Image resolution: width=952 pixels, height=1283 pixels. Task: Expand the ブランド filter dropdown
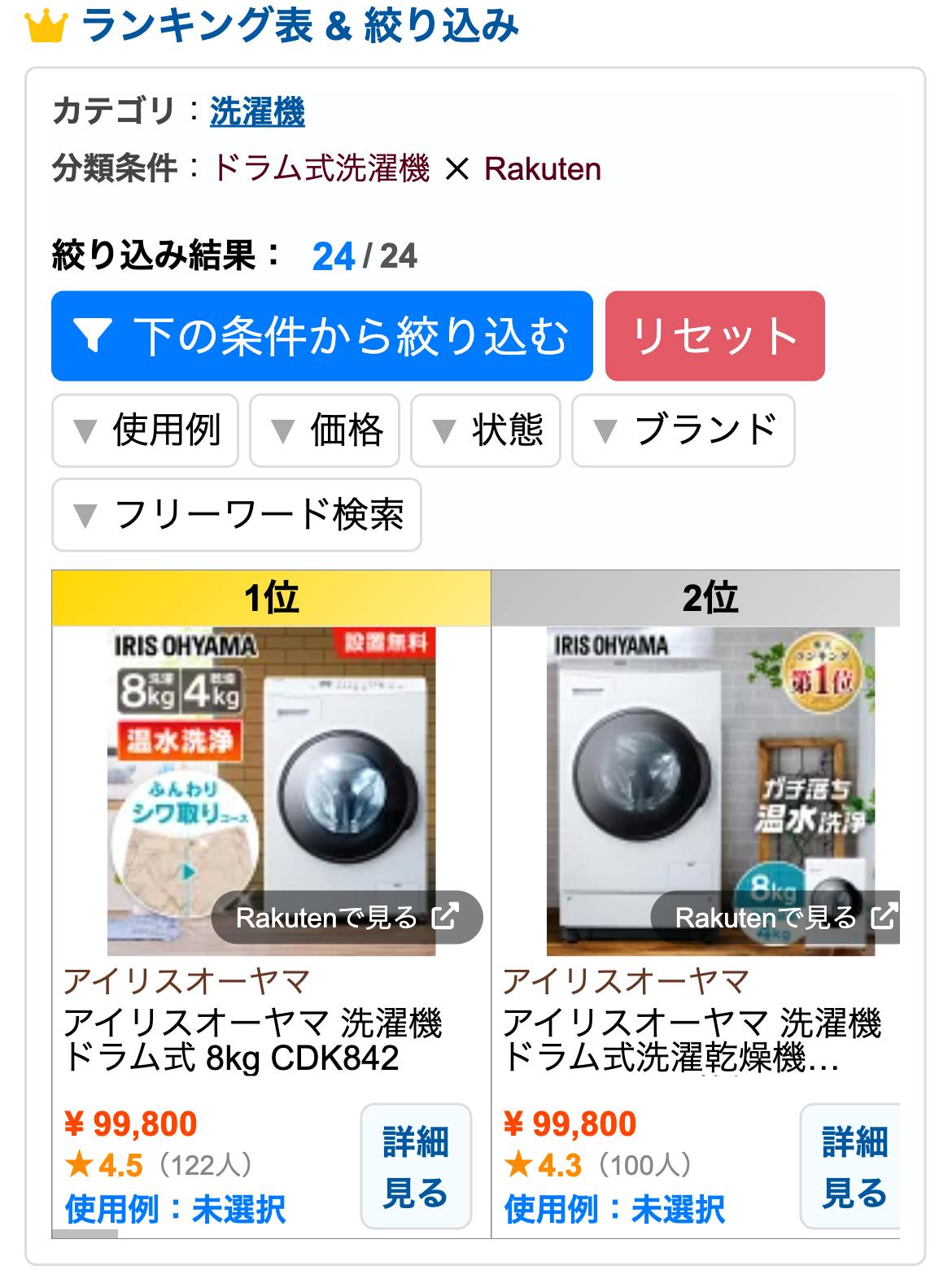click(683, 430)
